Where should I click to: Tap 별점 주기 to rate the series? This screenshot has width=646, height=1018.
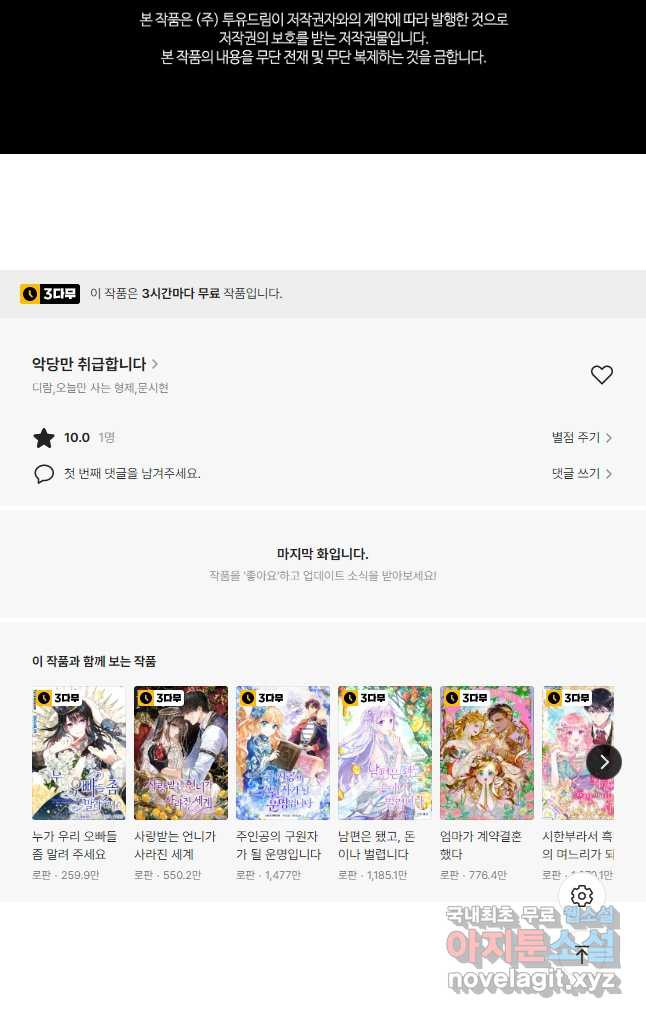pos(581,438)
